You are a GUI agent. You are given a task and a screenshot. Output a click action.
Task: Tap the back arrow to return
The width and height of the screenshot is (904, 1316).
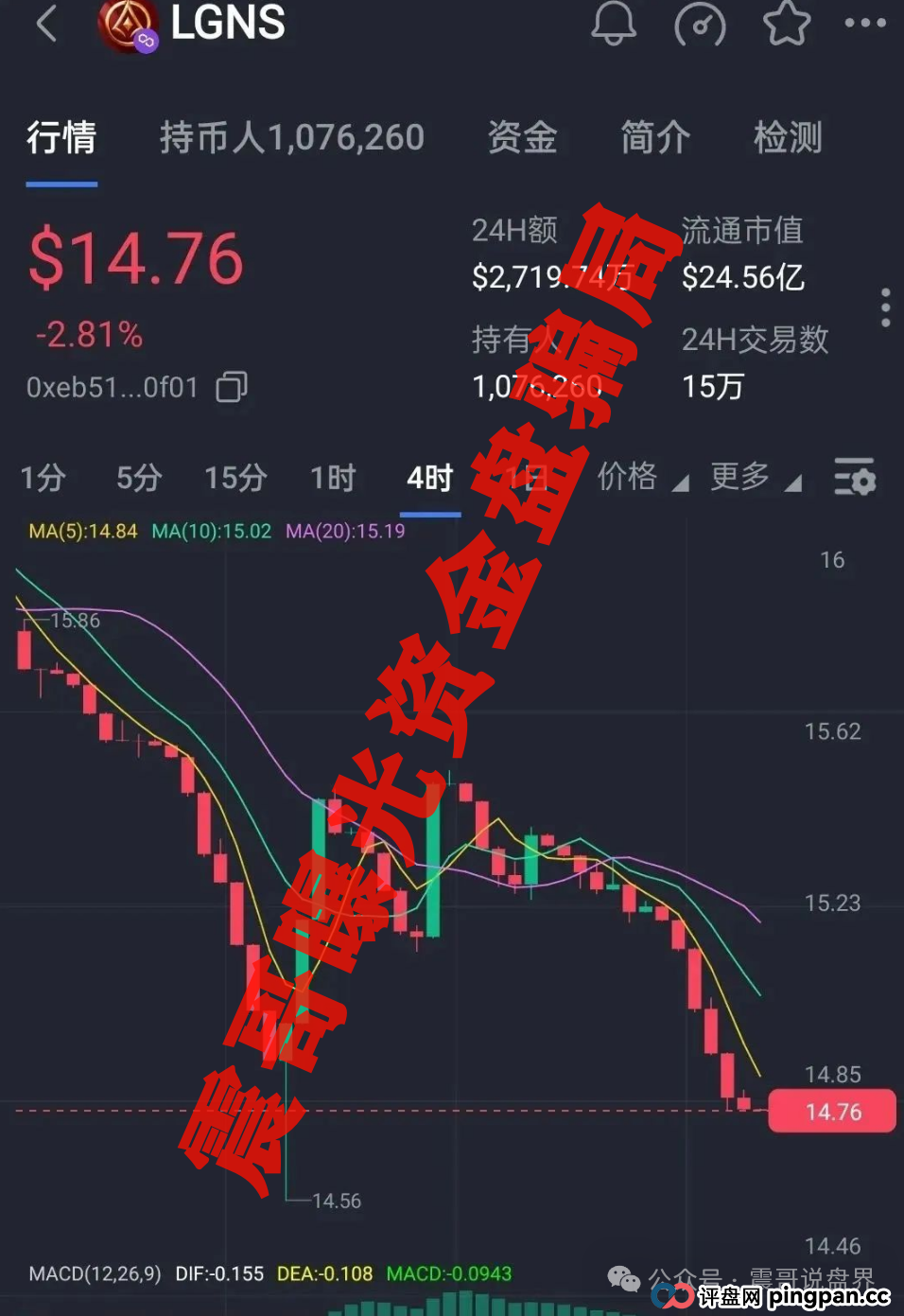tap(46, 25)
